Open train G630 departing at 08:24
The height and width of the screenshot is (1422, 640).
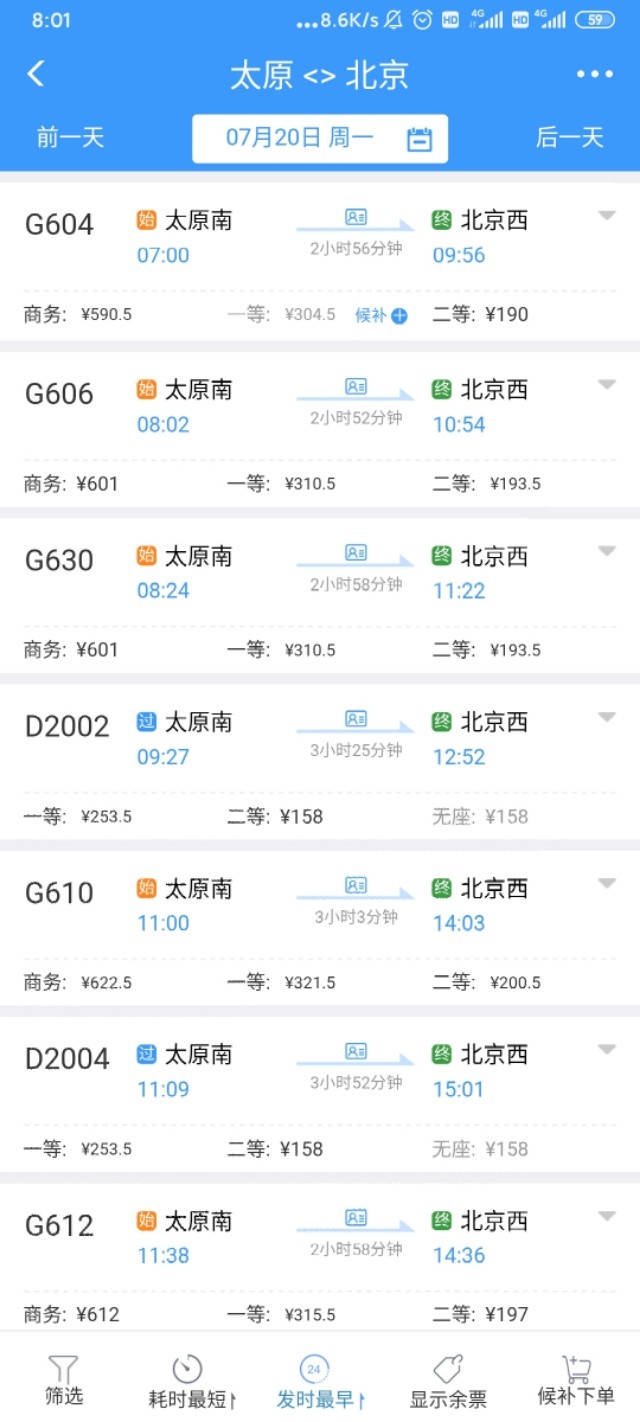tap(320, 596)
